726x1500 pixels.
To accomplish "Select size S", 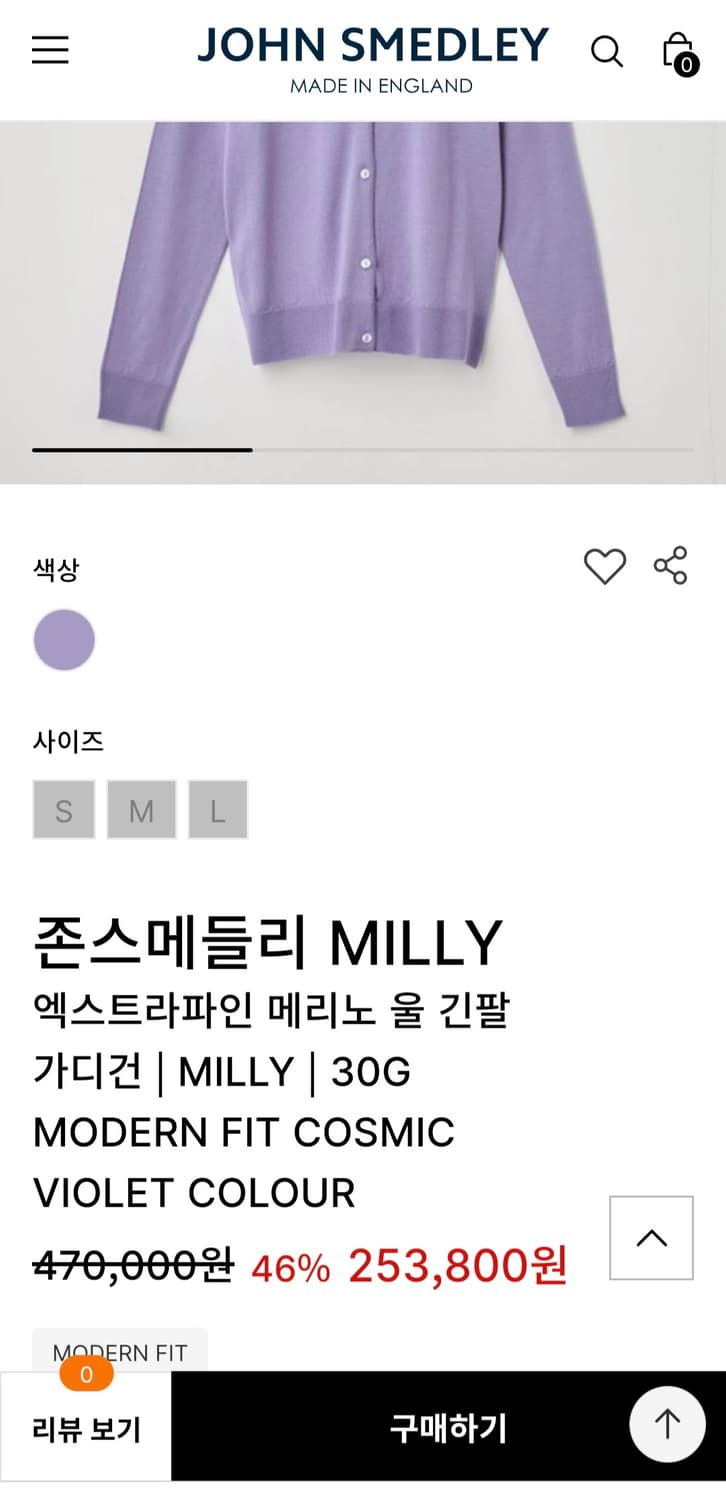I will click(63, 809).
